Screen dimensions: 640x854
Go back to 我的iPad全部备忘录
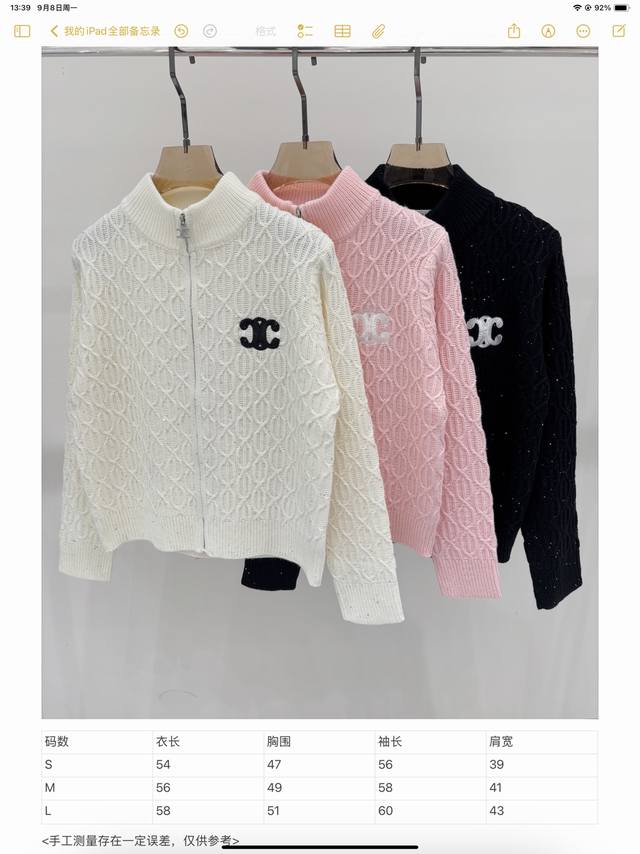point(106,31)
